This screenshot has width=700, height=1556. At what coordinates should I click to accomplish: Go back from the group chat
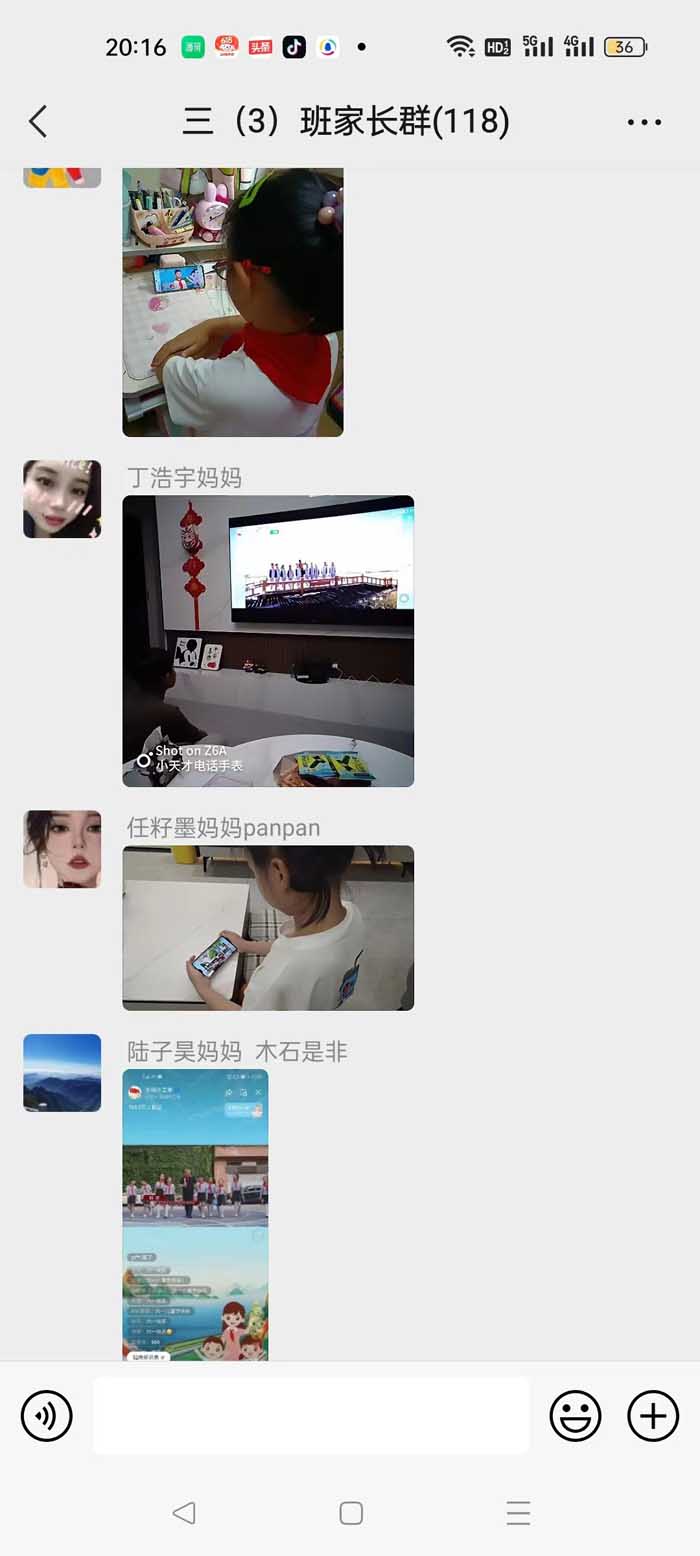click(38, 122)
